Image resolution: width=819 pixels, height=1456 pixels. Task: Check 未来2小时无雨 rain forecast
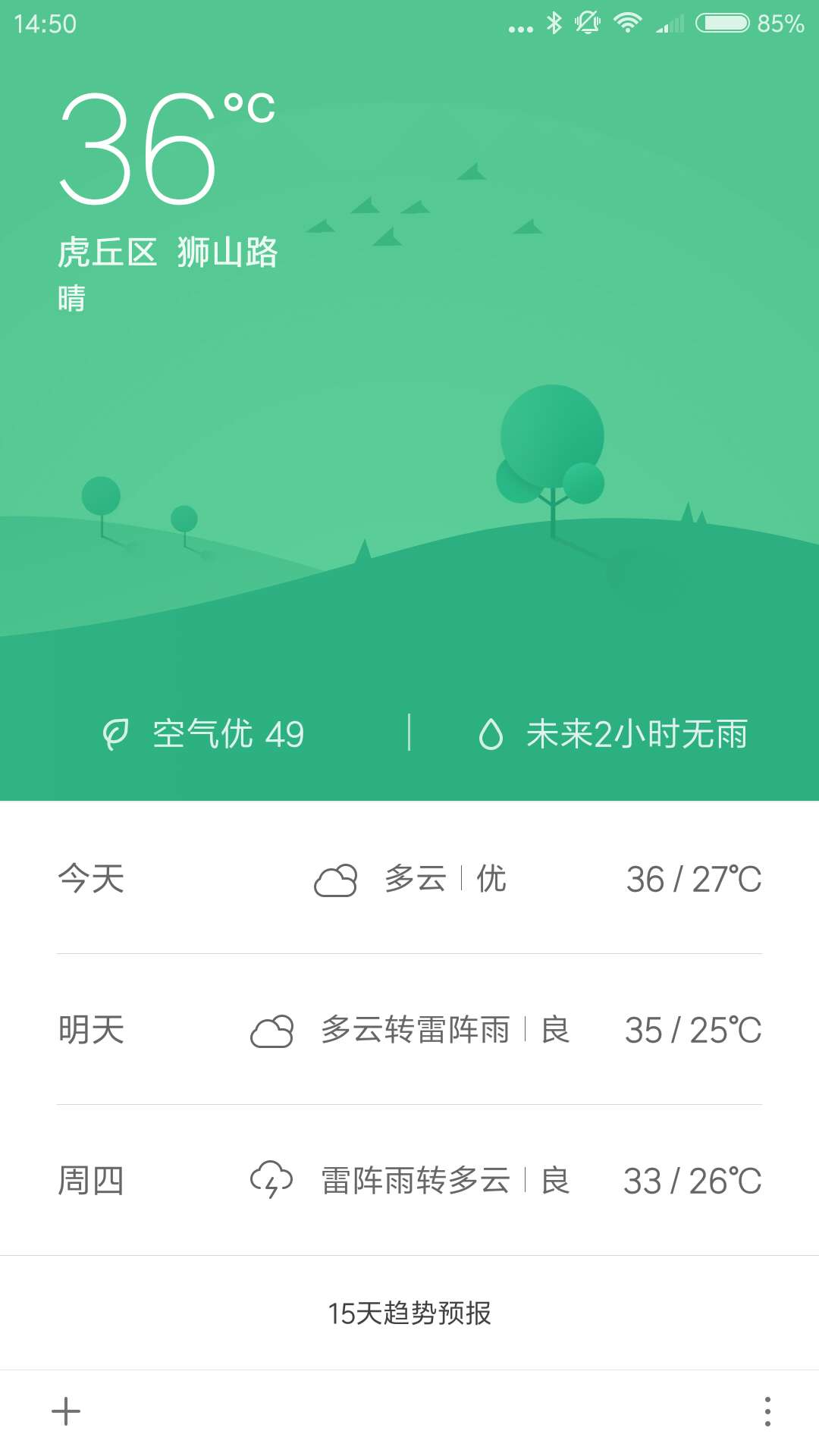613,734
